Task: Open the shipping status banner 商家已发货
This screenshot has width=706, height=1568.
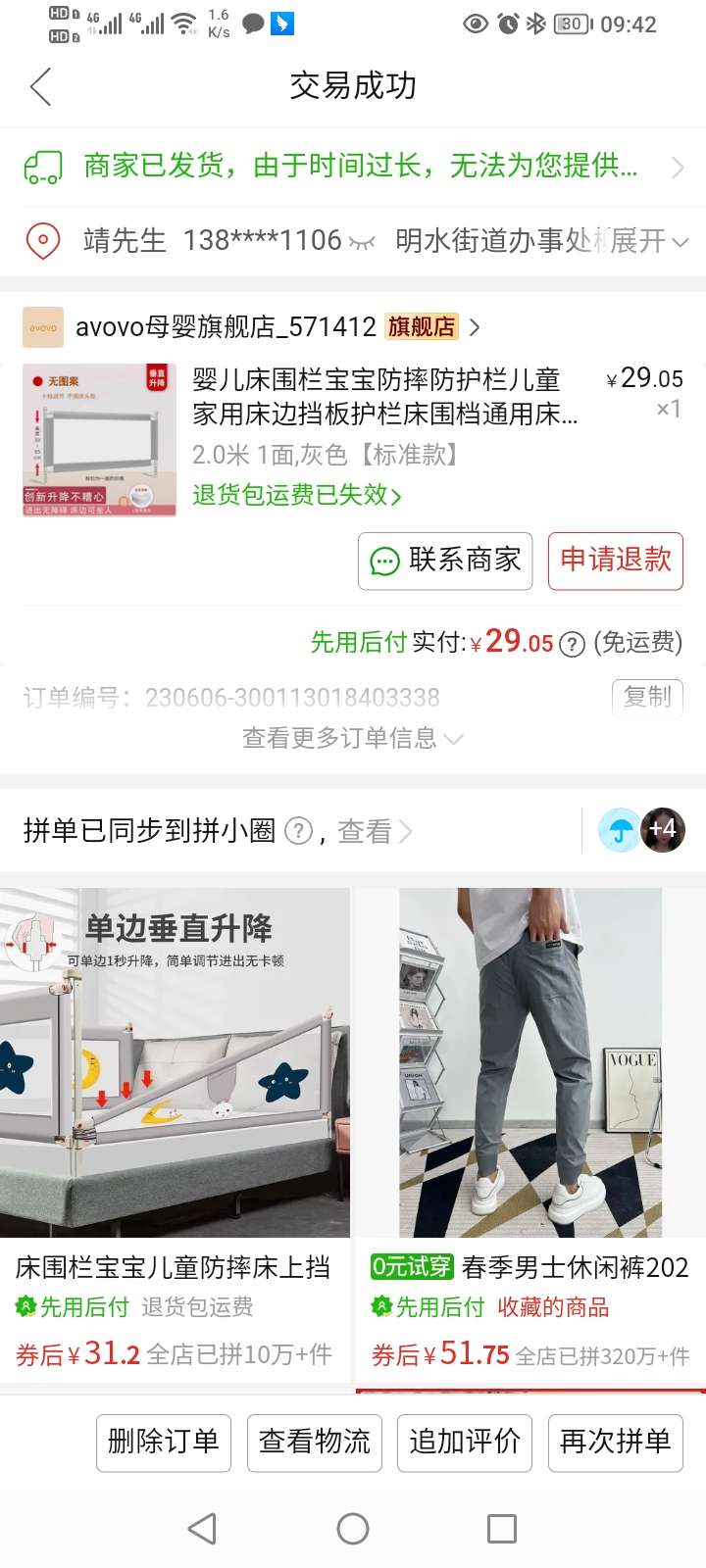Action: click(x=353, y=167)
